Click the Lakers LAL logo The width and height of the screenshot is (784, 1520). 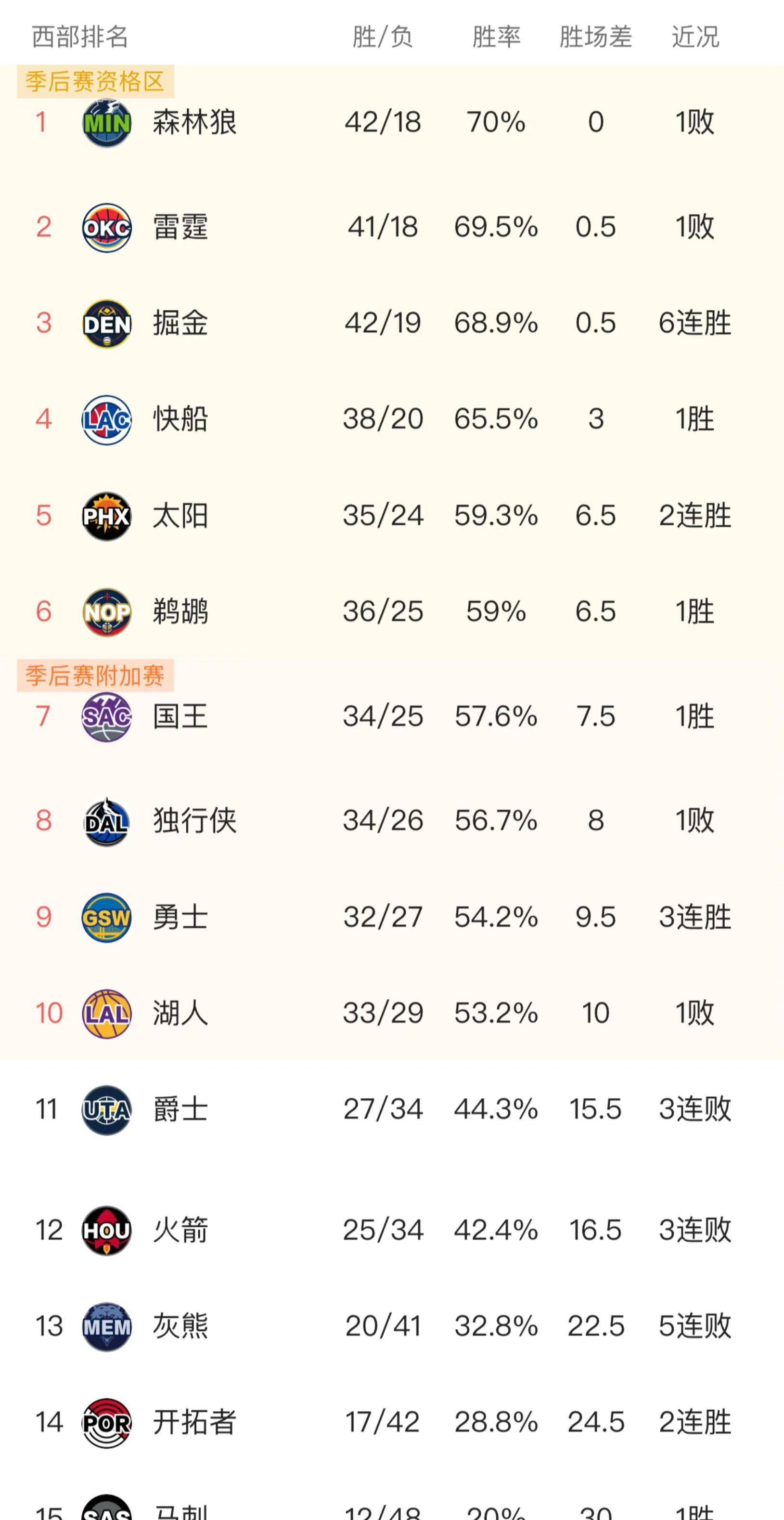[107, 1013]
